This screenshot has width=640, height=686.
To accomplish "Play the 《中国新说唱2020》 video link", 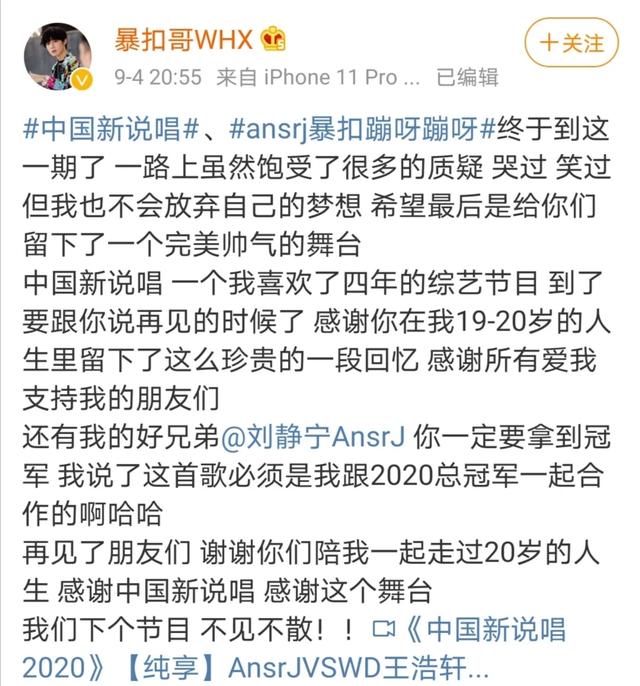I will pyautogui.click(x=470, y=631).
